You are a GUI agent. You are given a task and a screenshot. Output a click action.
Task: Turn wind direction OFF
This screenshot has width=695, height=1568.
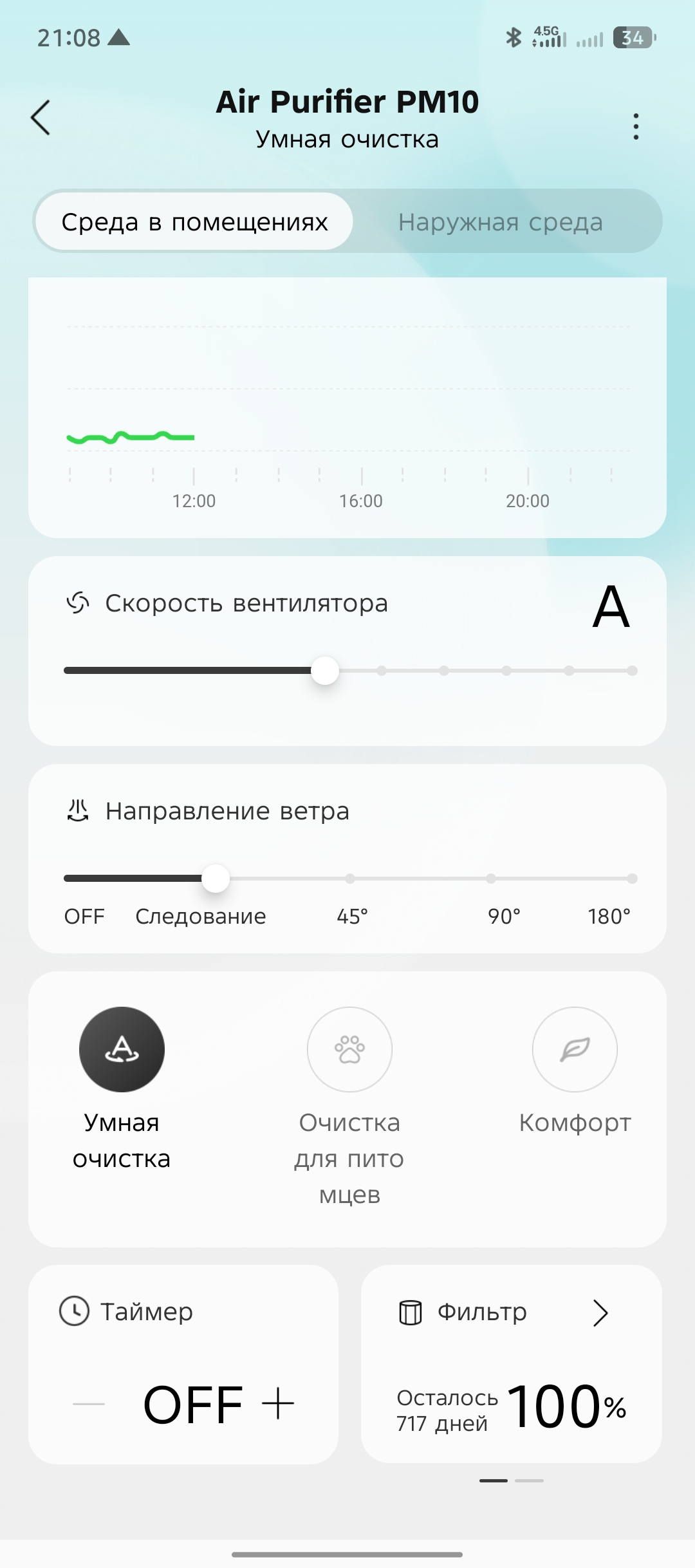point(68,879)
